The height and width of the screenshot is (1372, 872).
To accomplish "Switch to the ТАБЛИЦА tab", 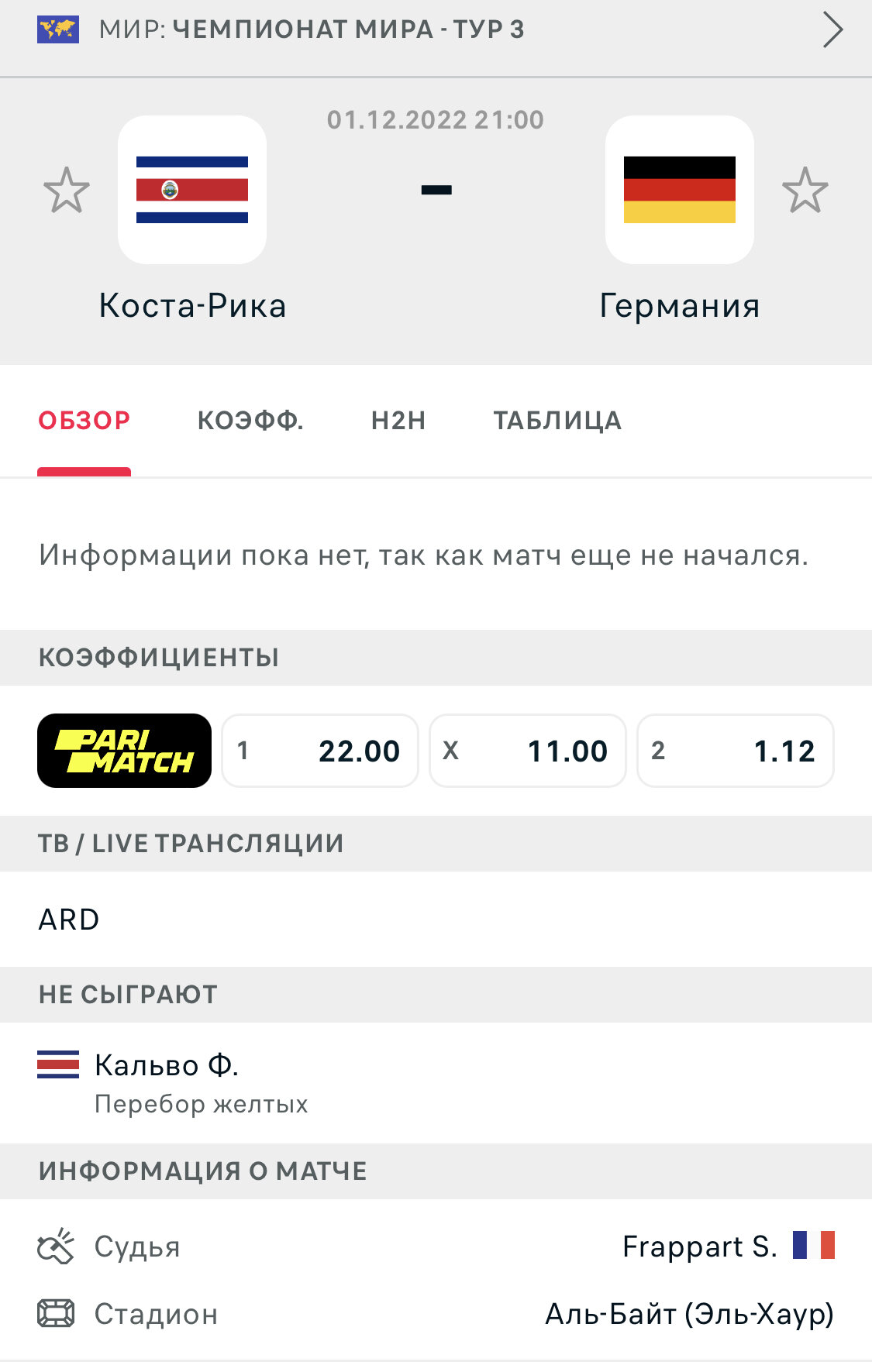I will 557,421.
